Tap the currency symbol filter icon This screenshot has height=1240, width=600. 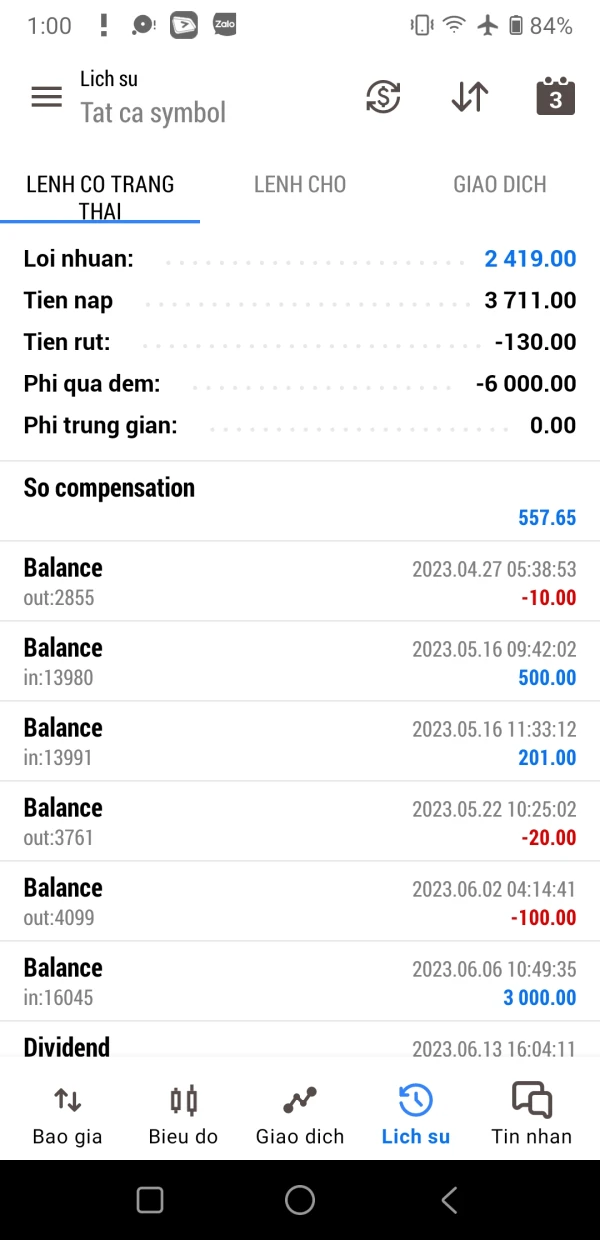pos(383,97)
